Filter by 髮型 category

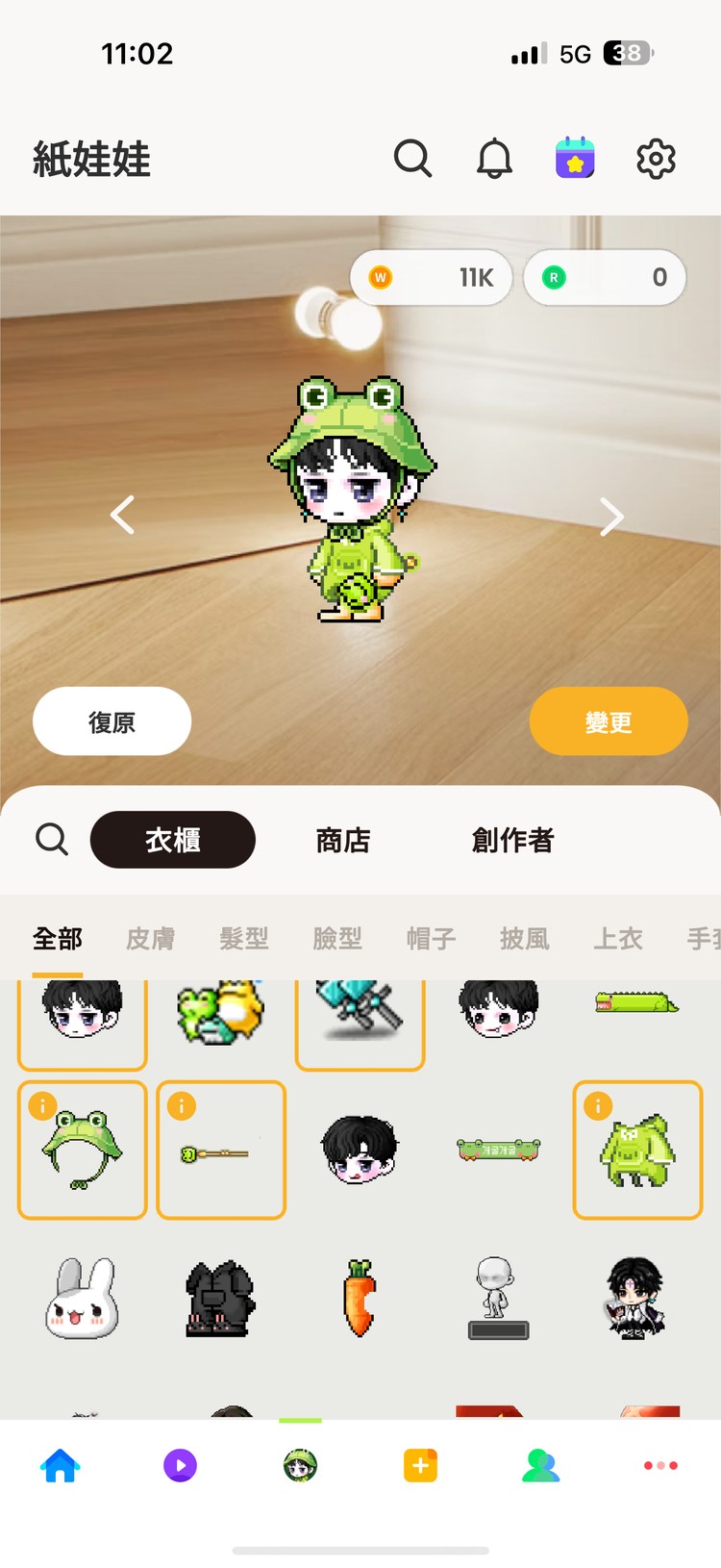[244, 938]
